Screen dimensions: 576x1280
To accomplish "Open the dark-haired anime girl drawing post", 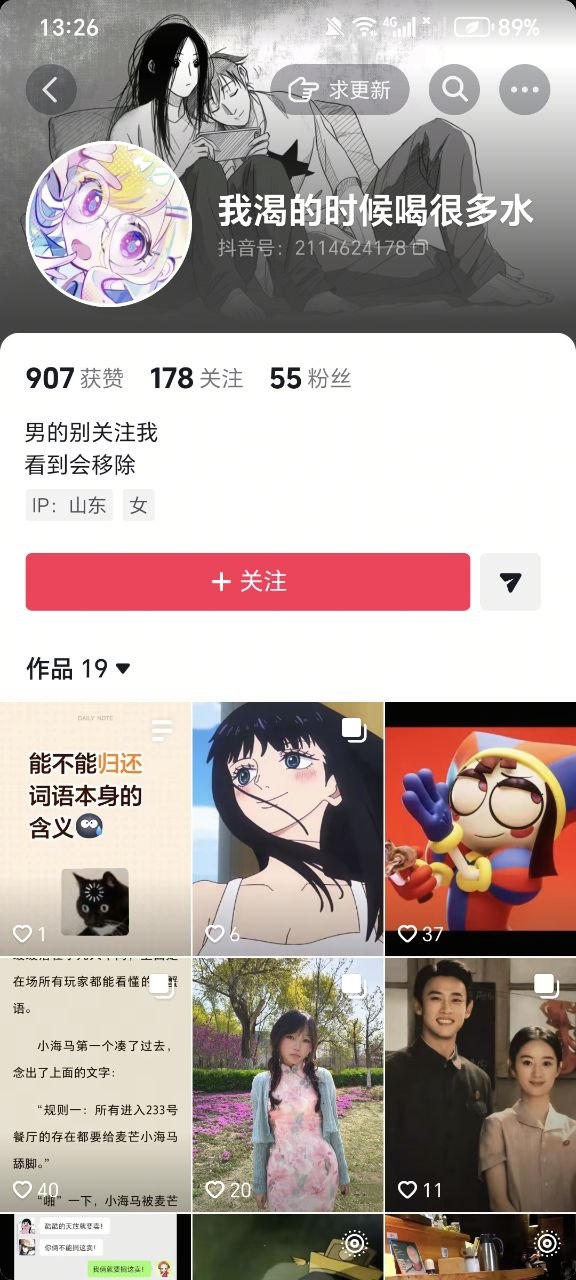I will click(x=288, y=828).
